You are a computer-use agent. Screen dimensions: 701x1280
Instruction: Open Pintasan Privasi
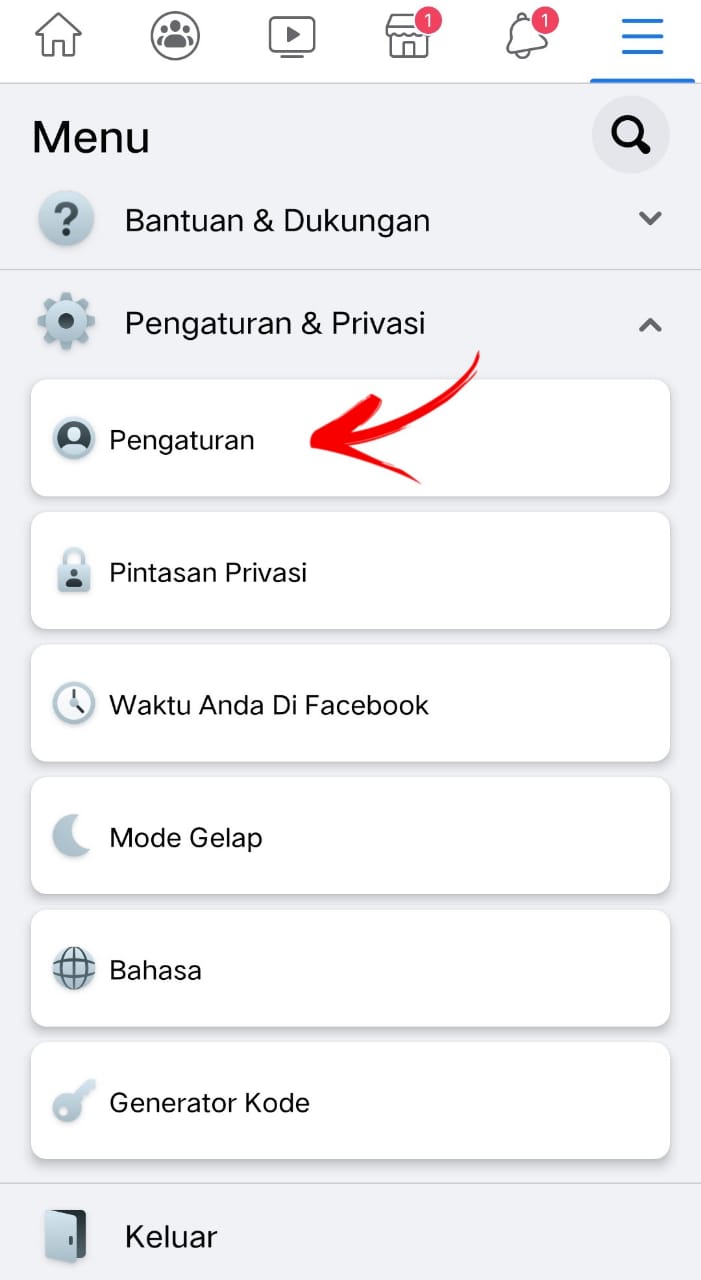350,571
